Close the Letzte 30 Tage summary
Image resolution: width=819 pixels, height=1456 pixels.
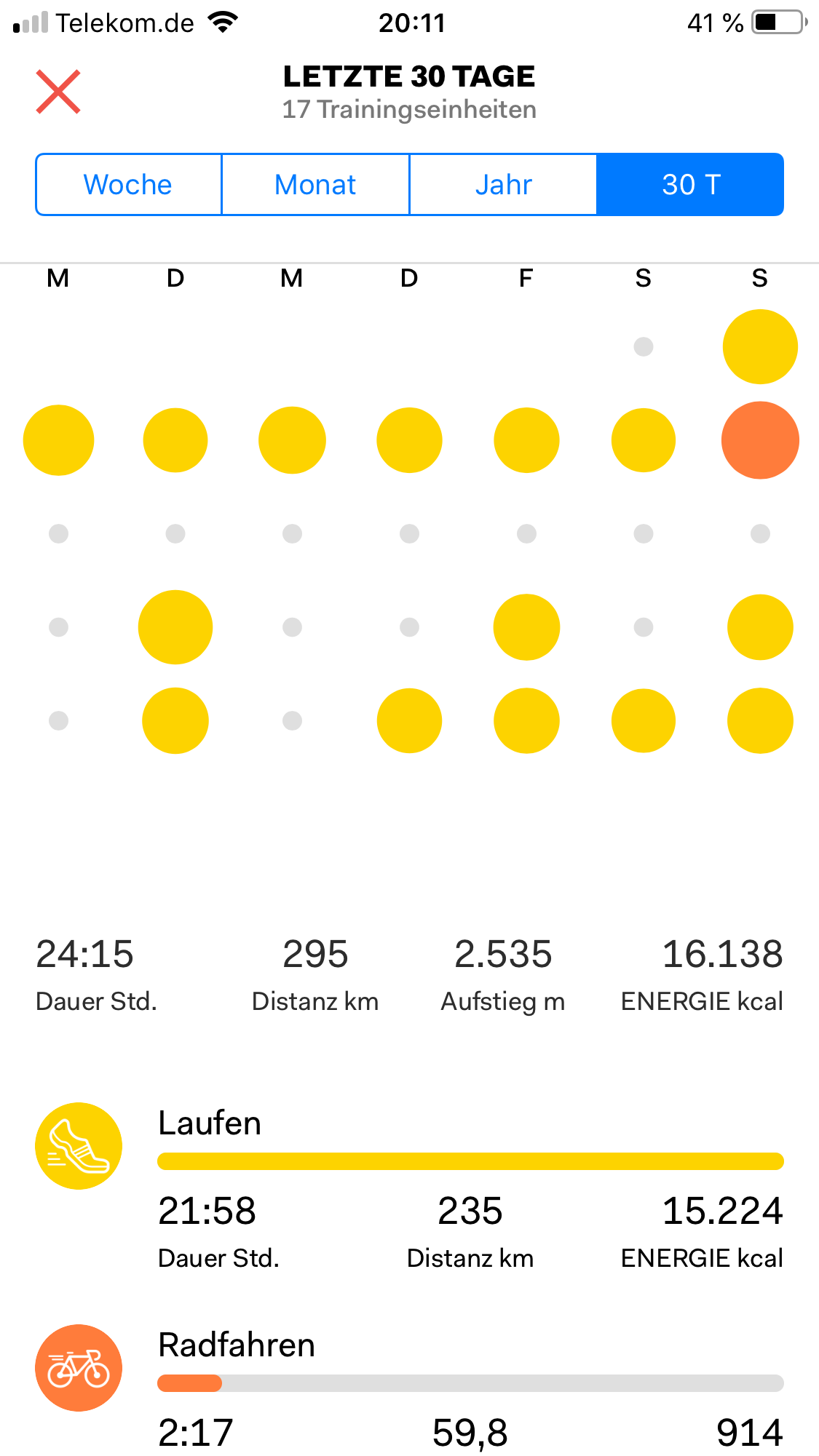pos(58,92)
